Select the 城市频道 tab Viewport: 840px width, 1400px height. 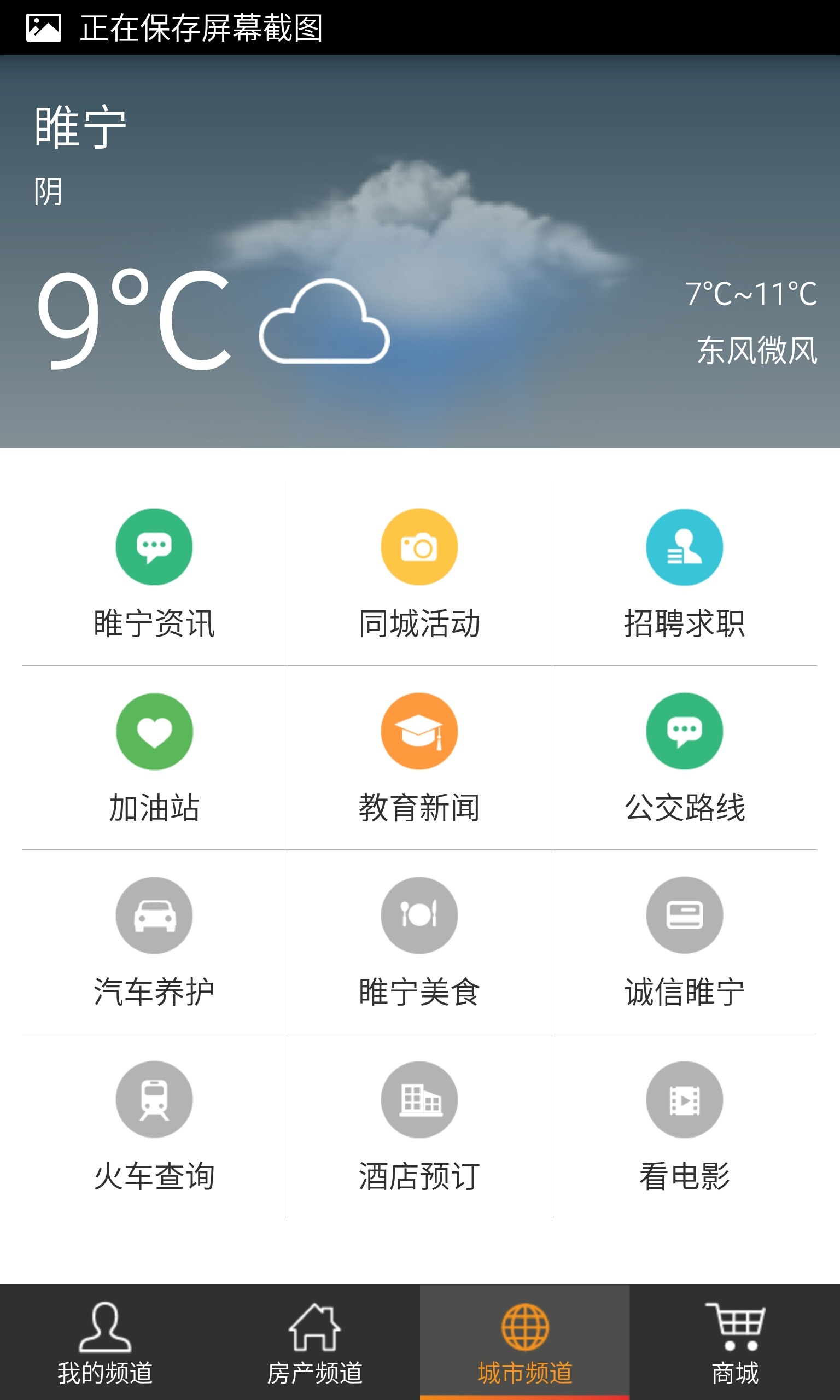(x=524, y=1342)
